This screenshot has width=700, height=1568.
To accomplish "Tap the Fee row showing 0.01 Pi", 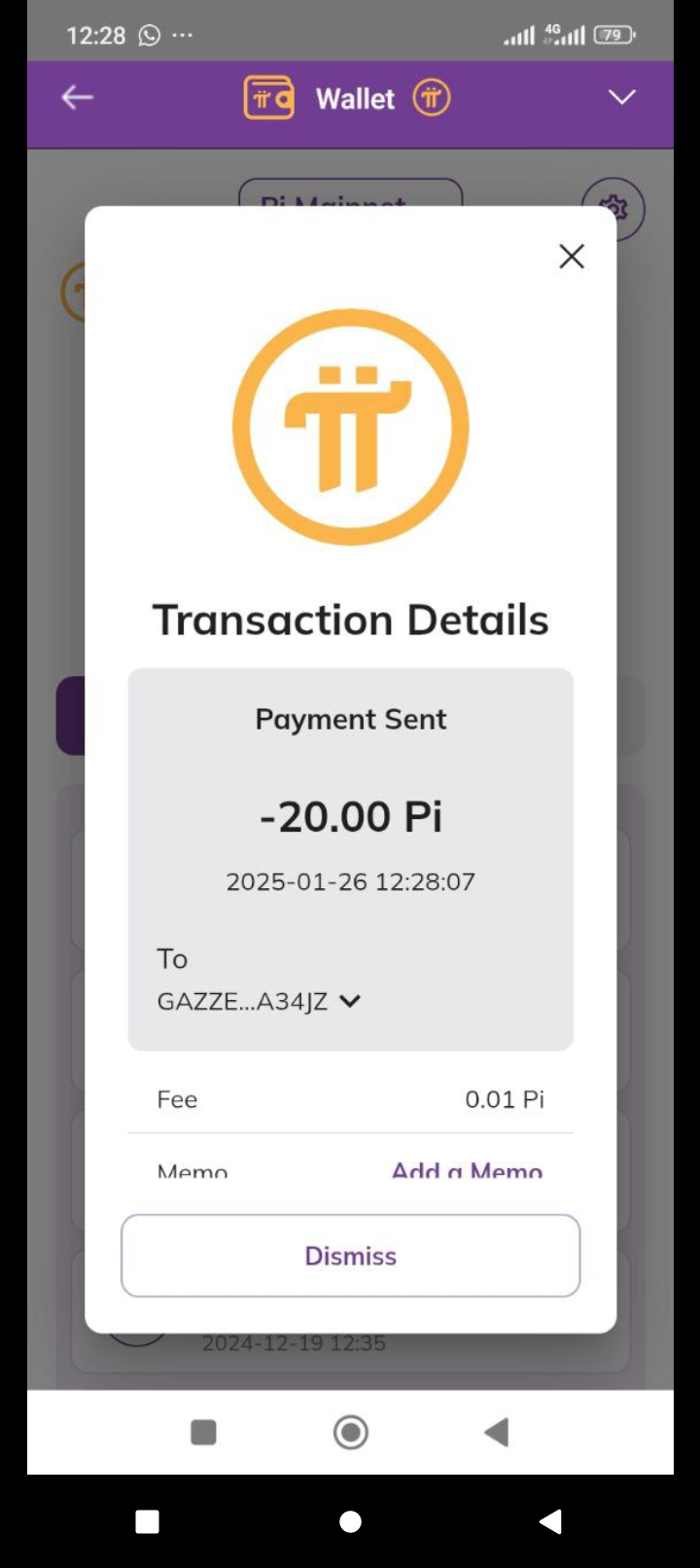I will 350,1099.
